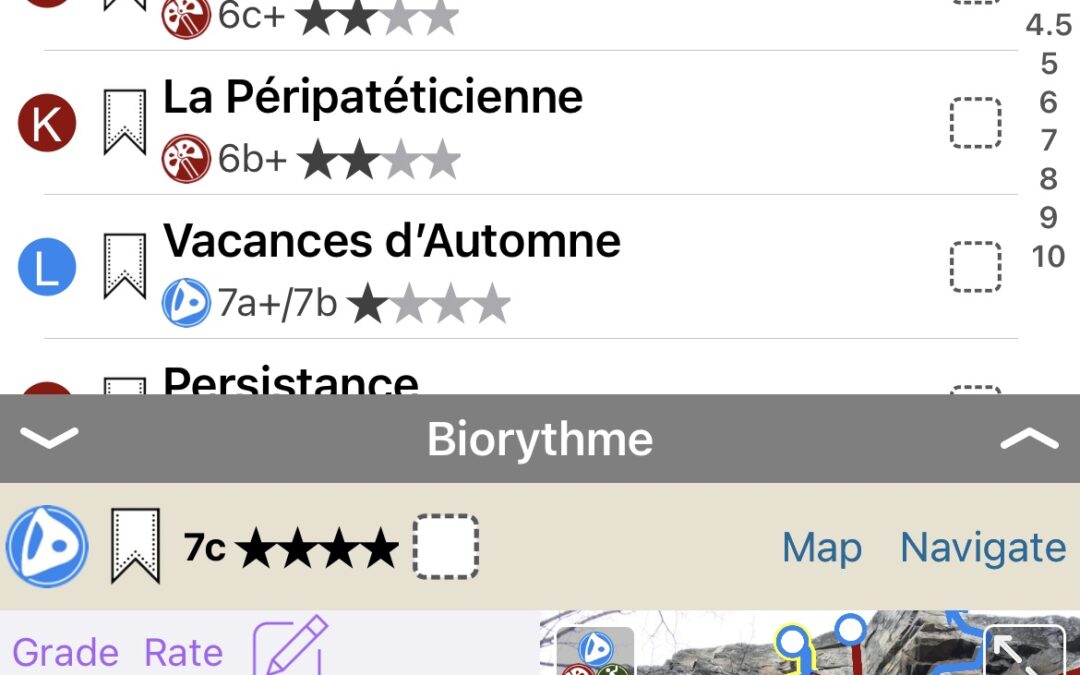Open the Vacances d'Automne route
The image size is (1080, 675).
[x=392, y=241]
